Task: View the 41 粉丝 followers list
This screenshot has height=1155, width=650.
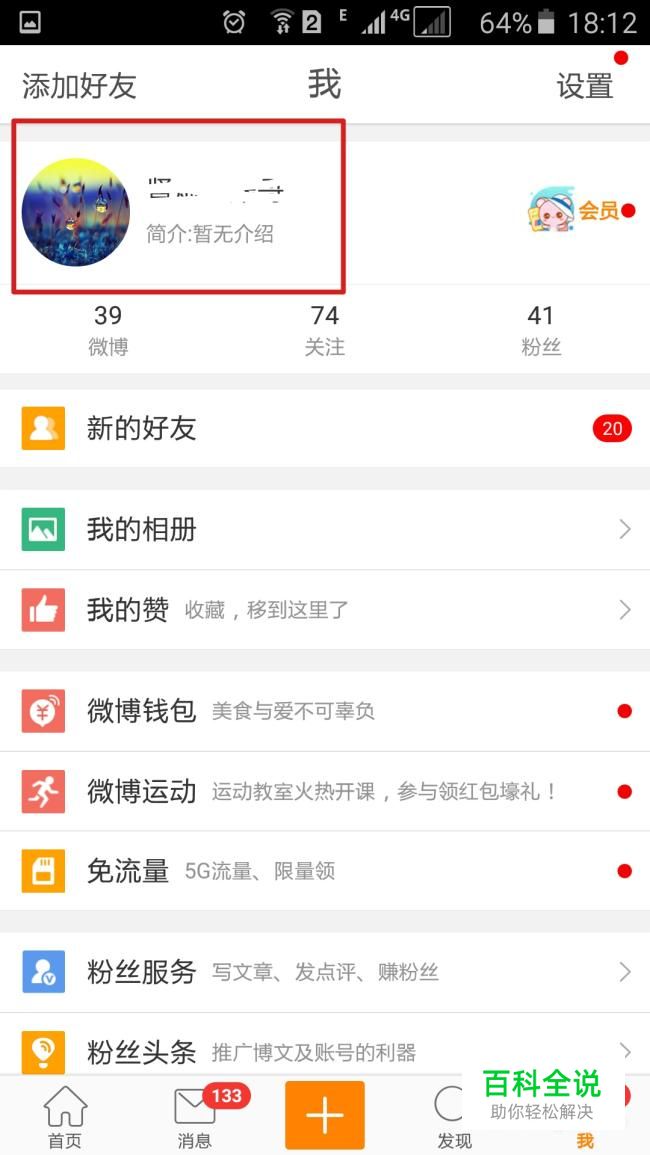Action: (x=541, y=330)
